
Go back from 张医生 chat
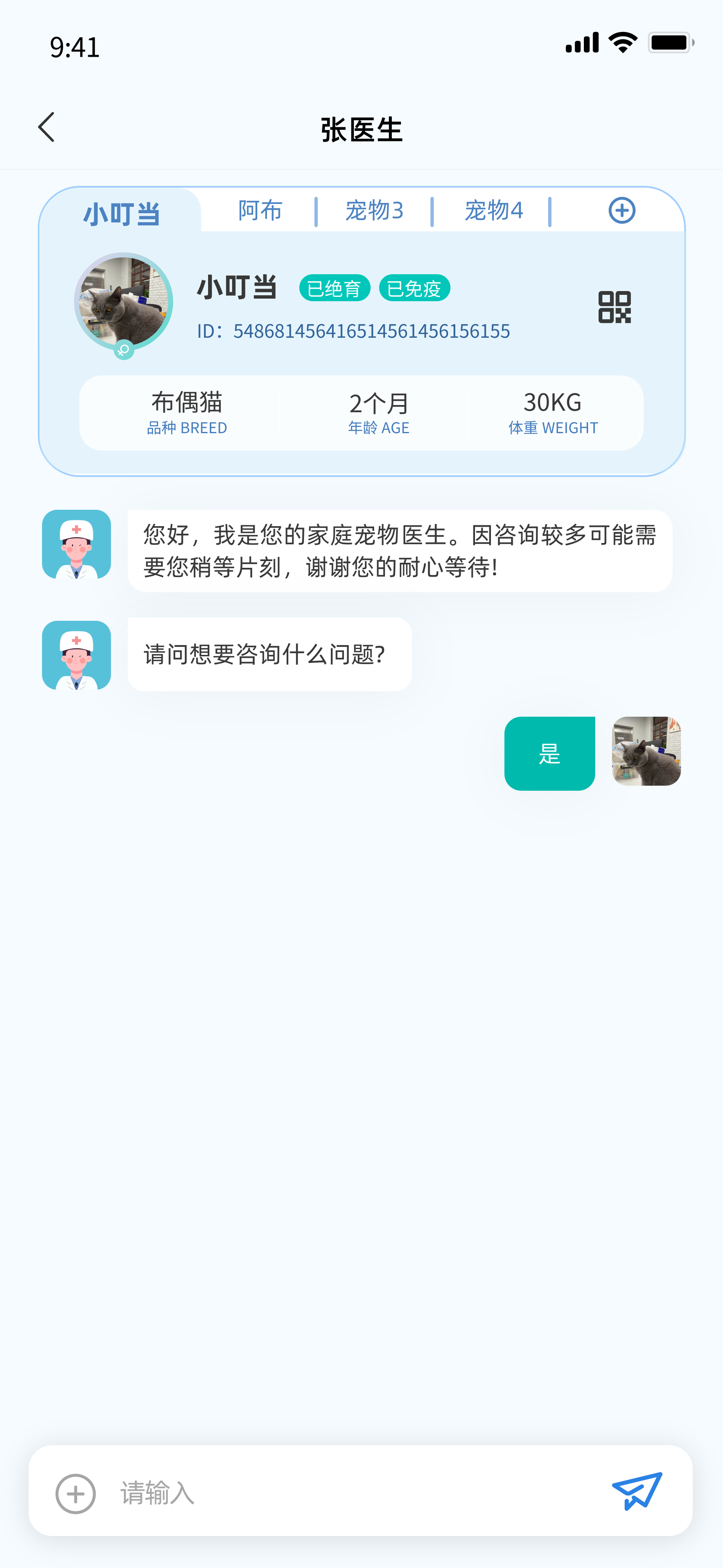(x=47, y=127)
